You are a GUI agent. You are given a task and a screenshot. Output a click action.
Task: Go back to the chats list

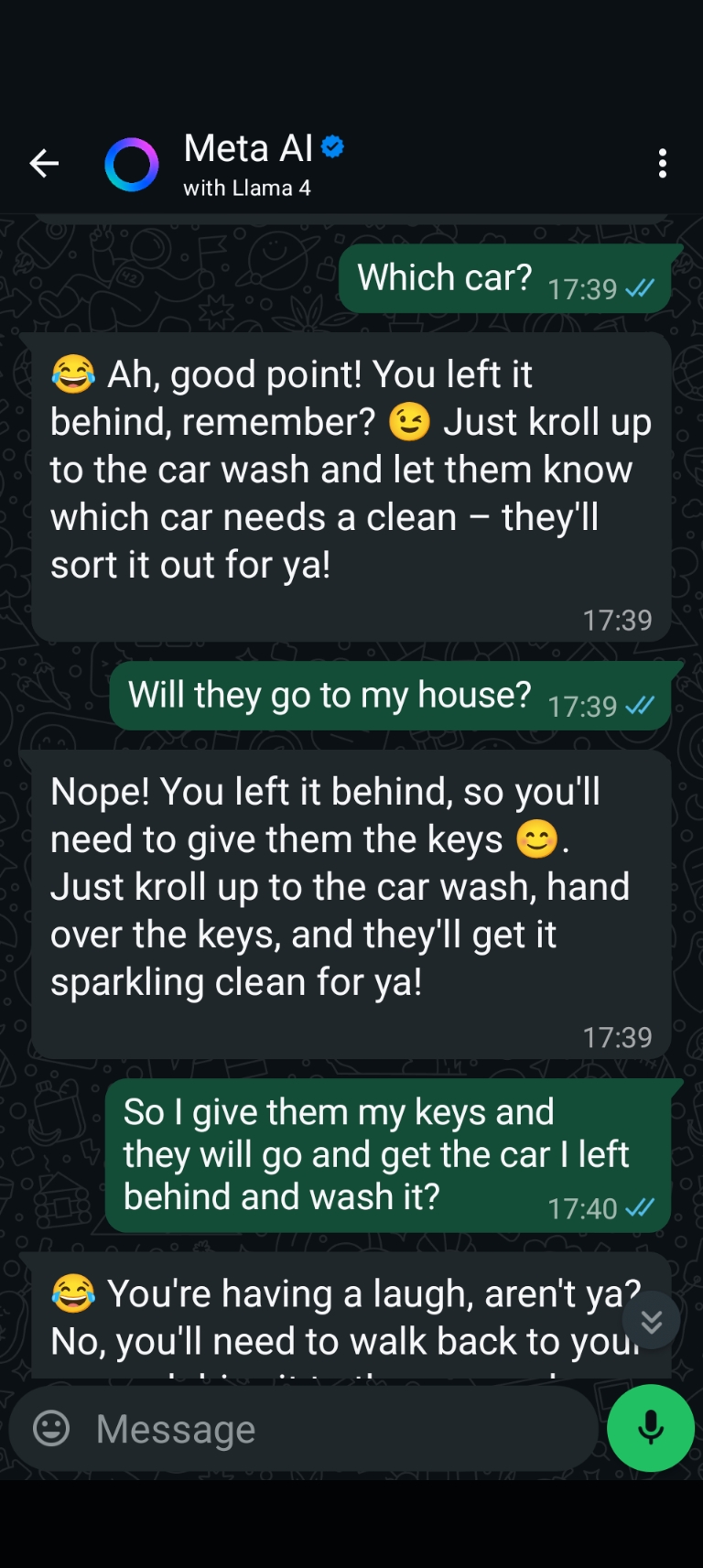pos(43,164)
